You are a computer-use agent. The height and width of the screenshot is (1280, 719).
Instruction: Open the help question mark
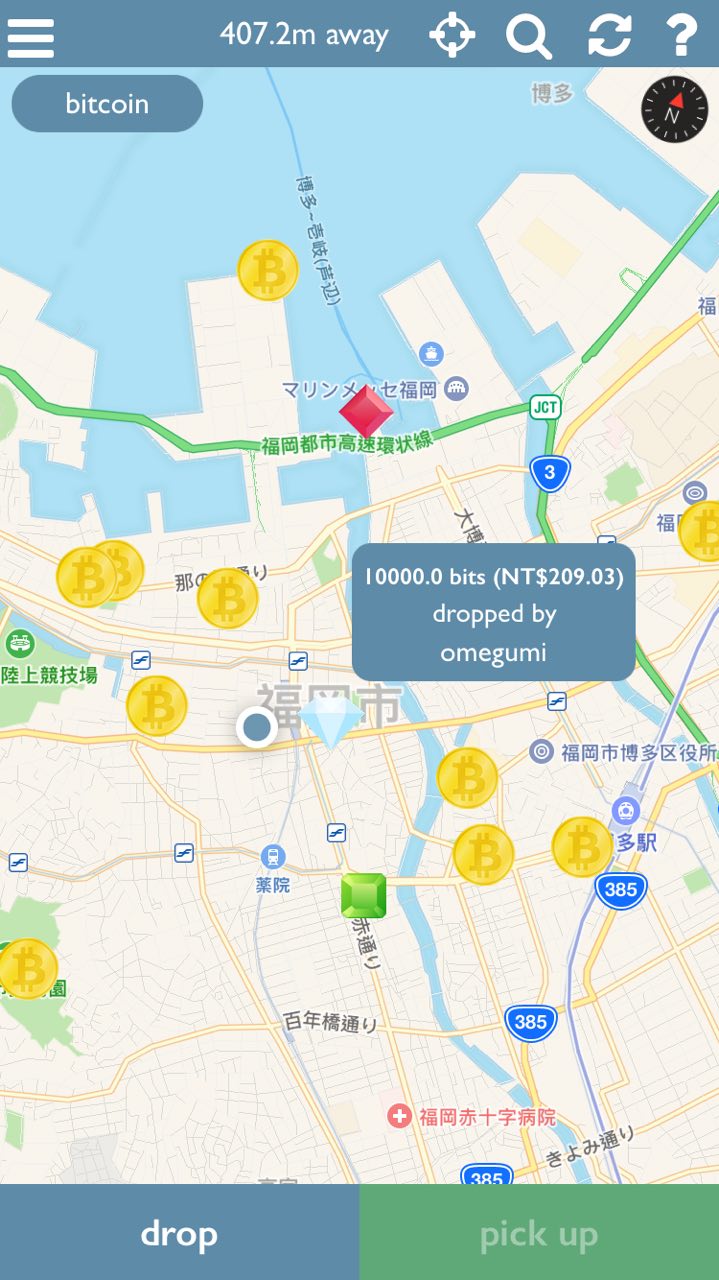[x=681, y=36]
